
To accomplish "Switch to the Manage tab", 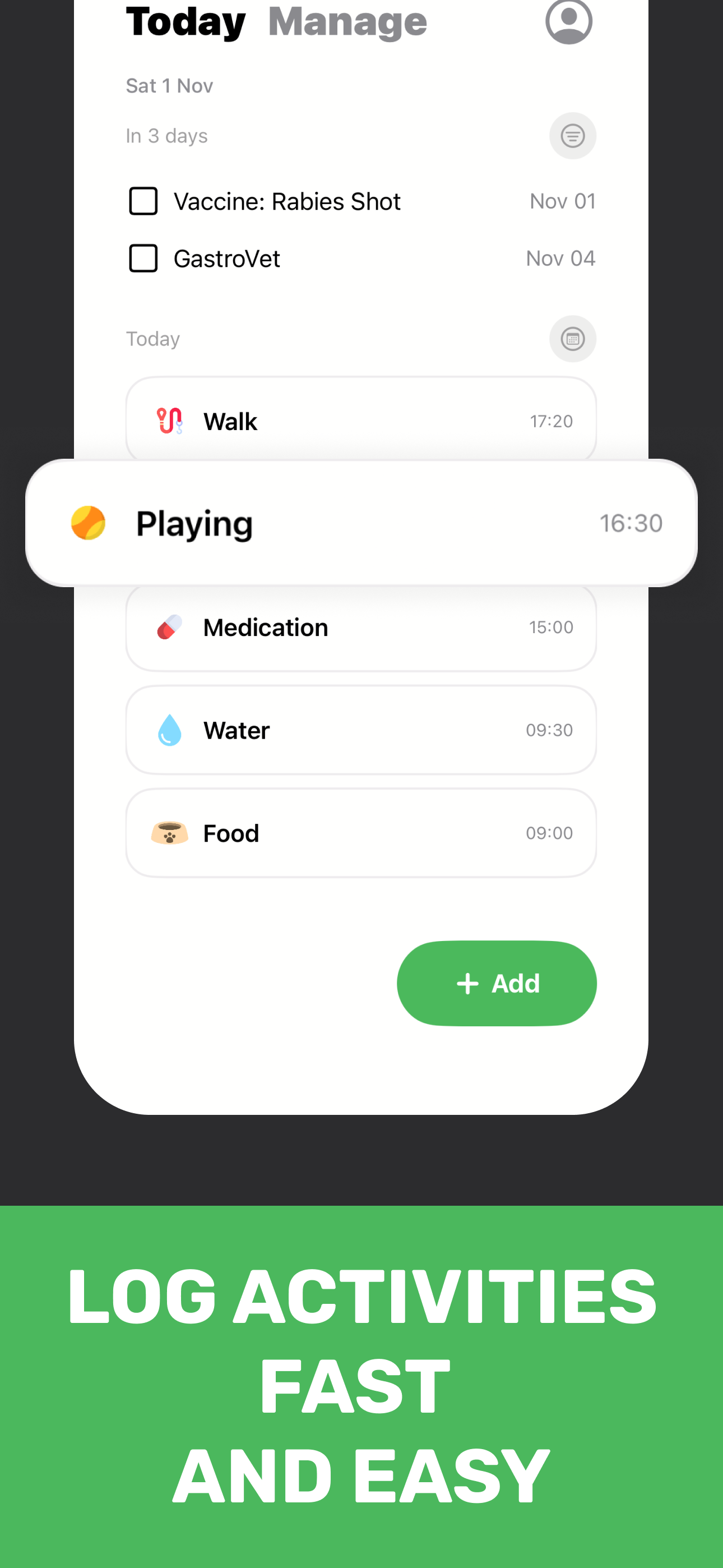I will pos(347,21).
